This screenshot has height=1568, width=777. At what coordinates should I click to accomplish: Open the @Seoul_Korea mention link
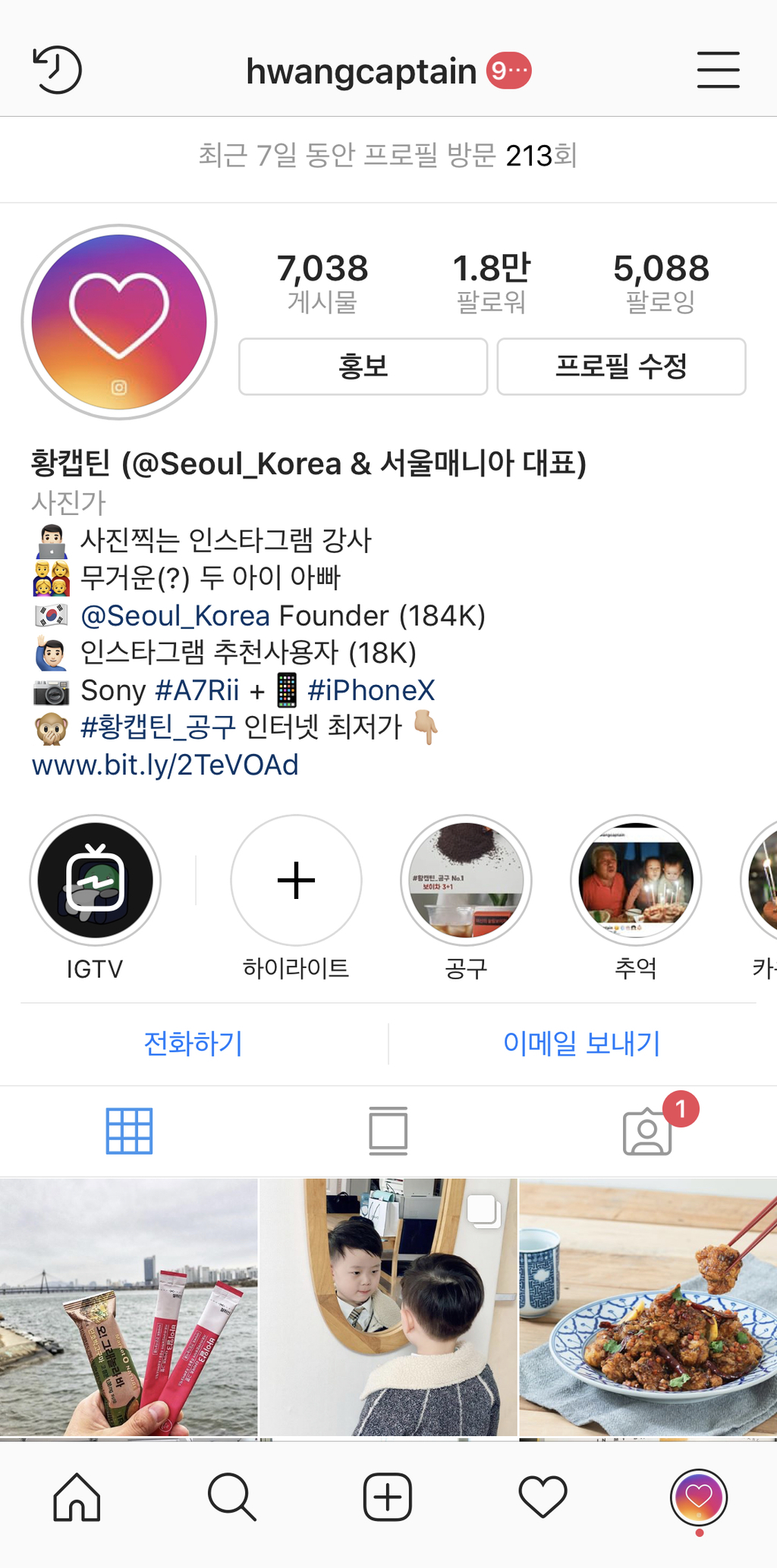(x=175, y=616)
